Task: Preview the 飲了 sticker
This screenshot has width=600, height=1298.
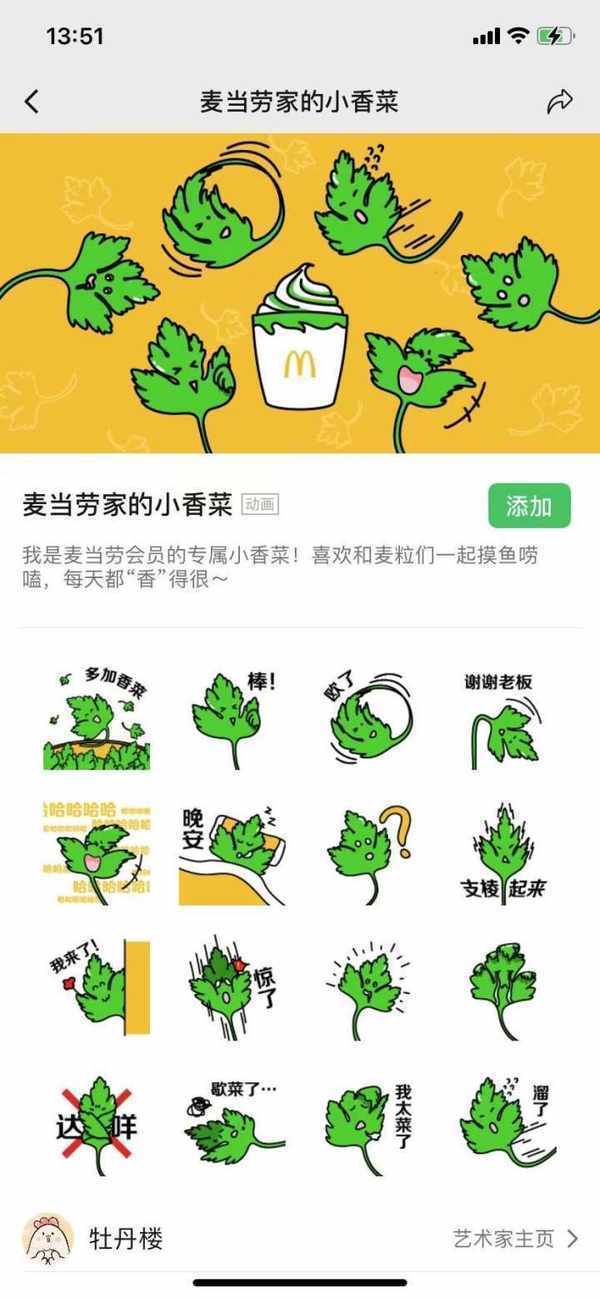Action: point(365,718)
